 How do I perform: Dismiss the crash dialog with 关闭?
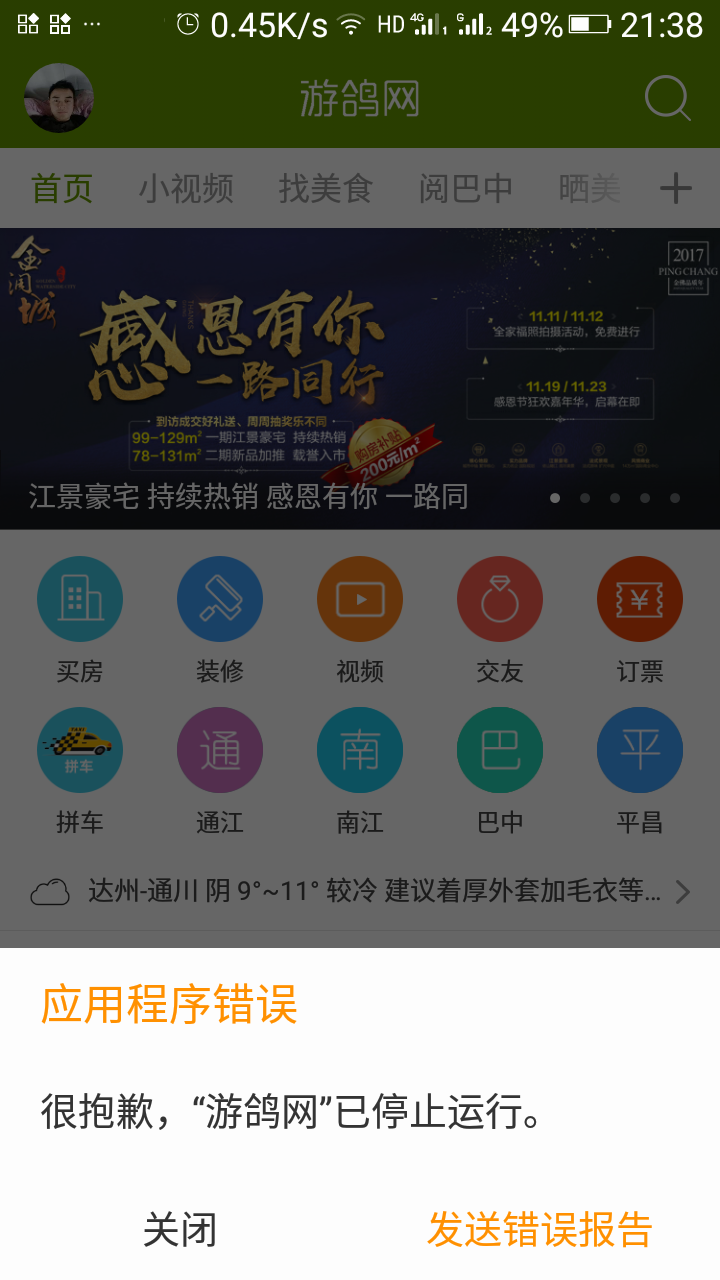[x=180, y=1229]
